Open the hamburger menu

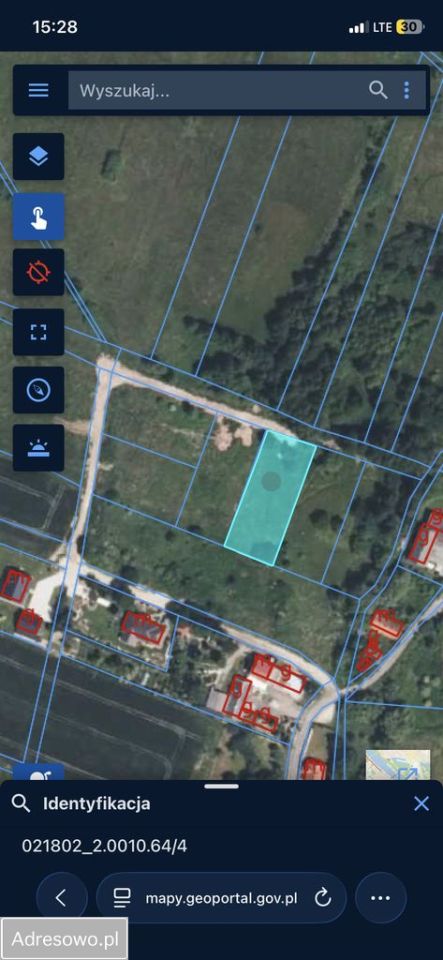click(x=39, y=91)
